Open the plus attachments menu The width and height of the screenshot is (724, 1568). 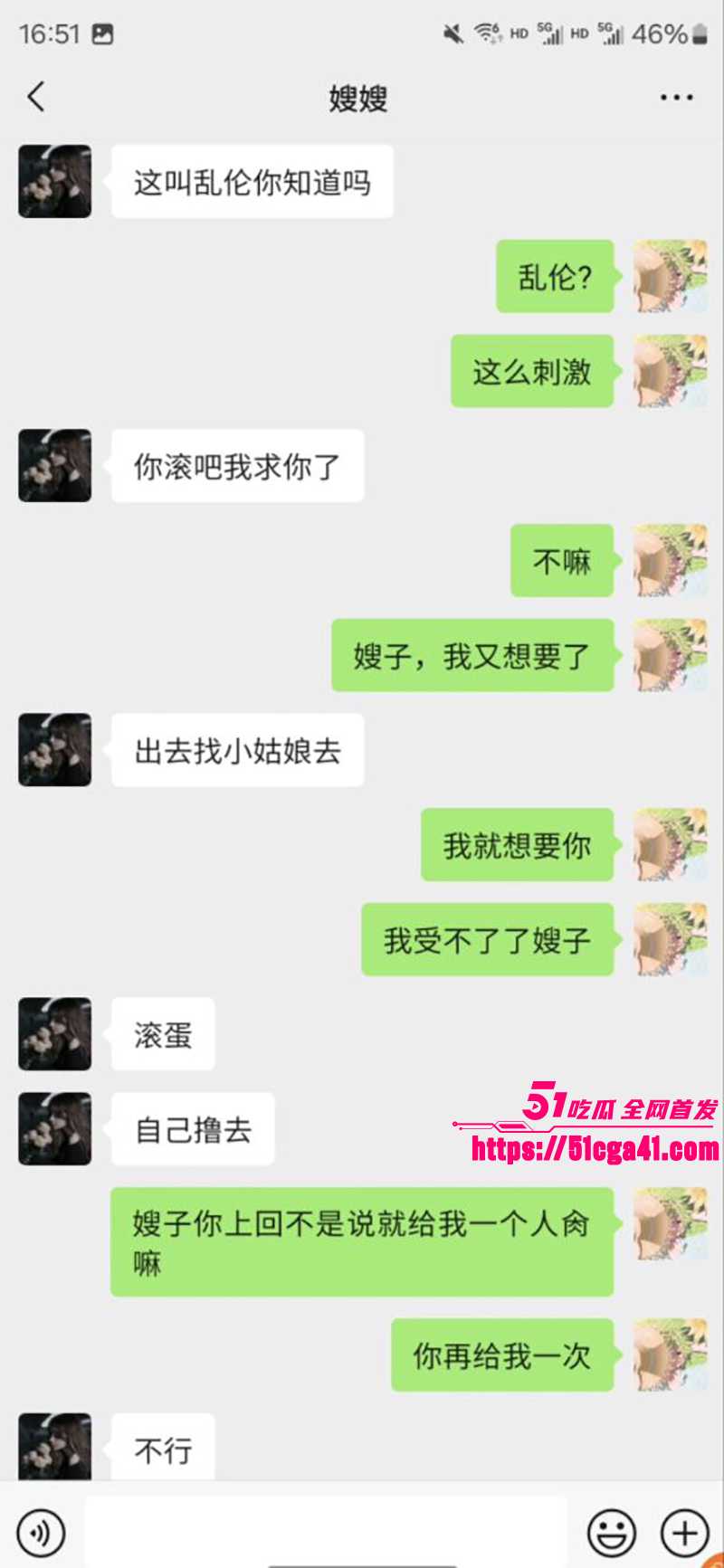click(x=684, y=1533)
